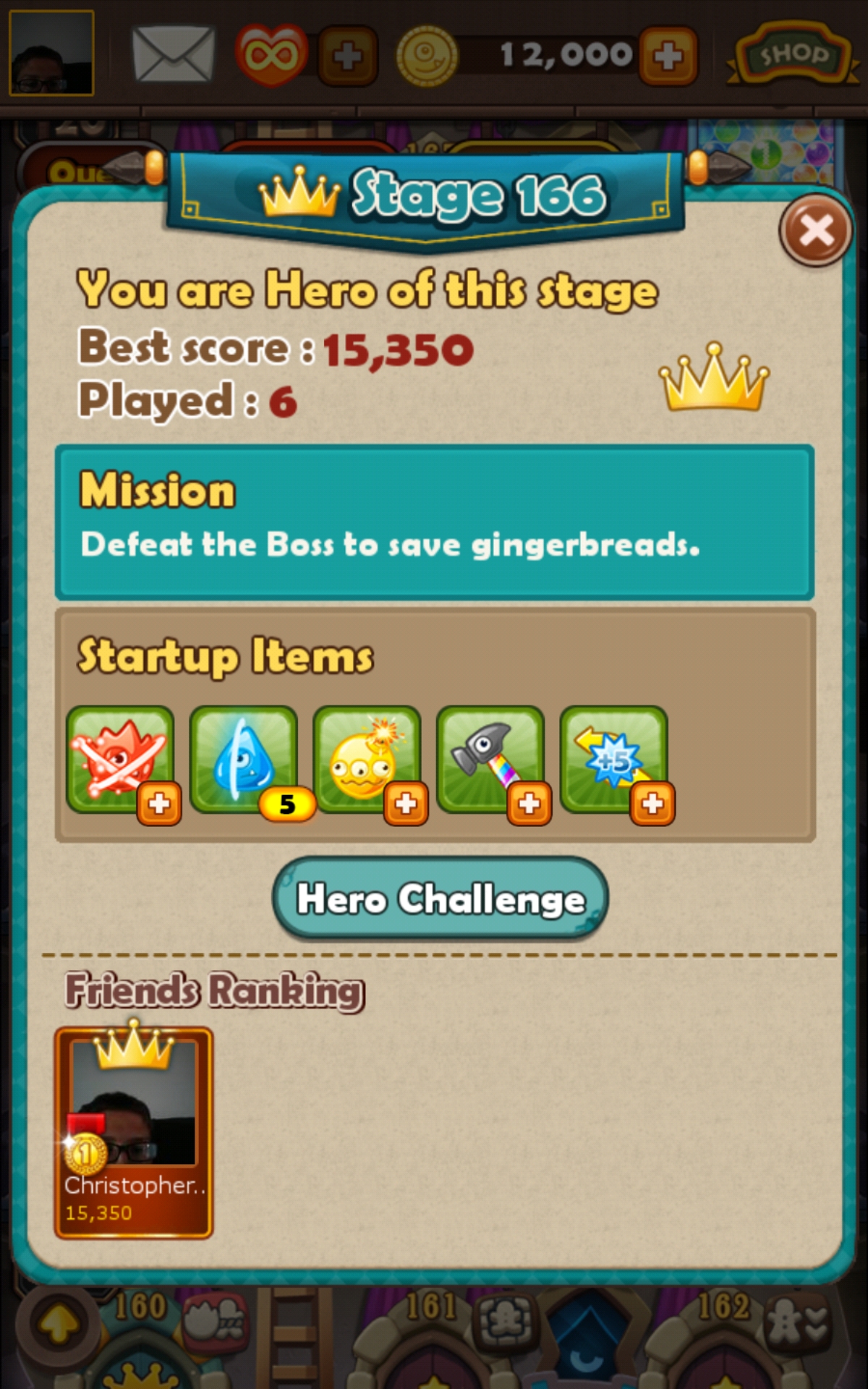Close the Stage 166 dialog
Viewport: 868px width, 1389px height.
[815, 231]
